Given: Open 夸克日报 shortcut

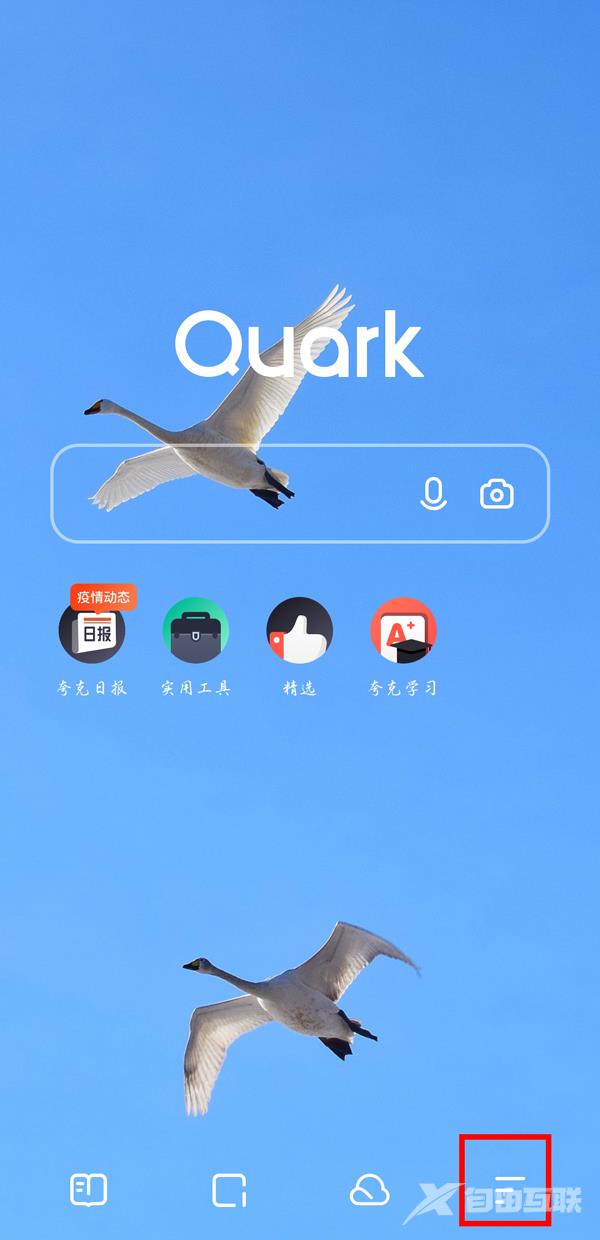Looking at the screenshot, I should (x=92, y=631).
